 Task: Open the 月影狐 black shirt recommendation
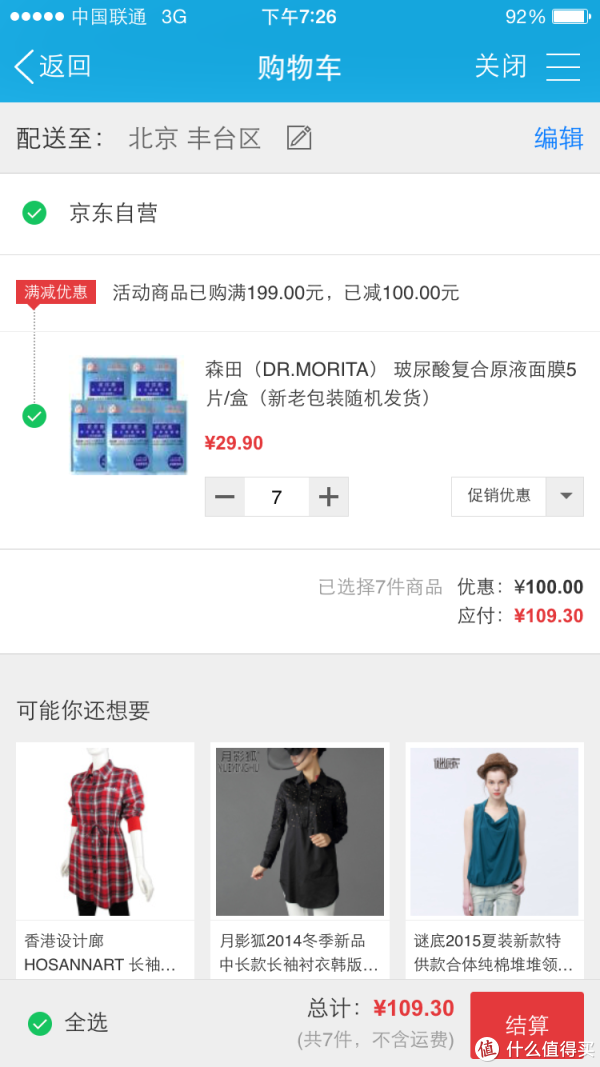[299, 861]
